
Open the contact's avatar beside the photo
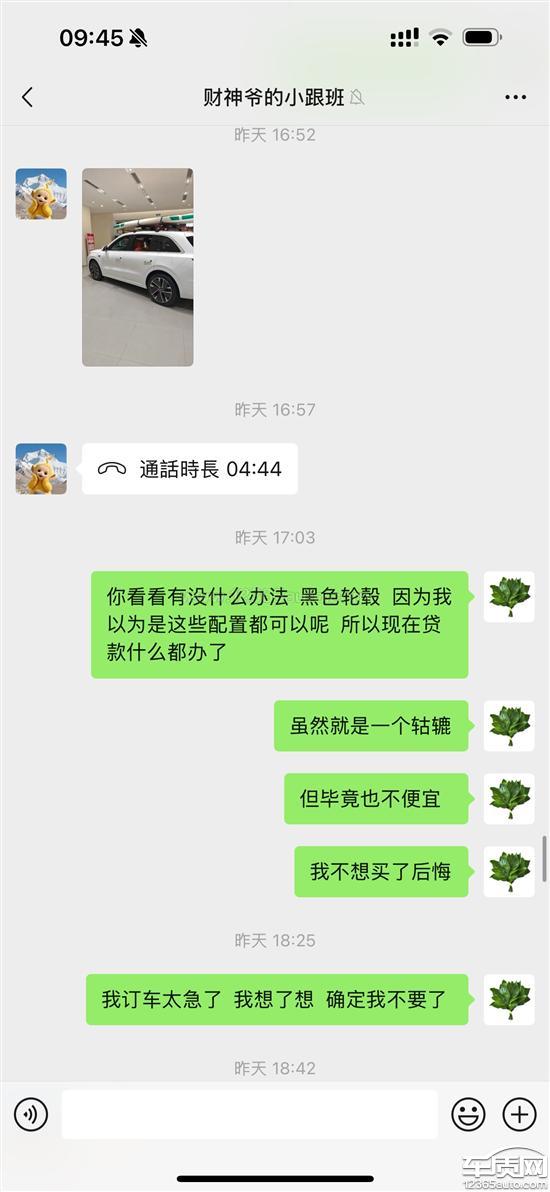41,194
